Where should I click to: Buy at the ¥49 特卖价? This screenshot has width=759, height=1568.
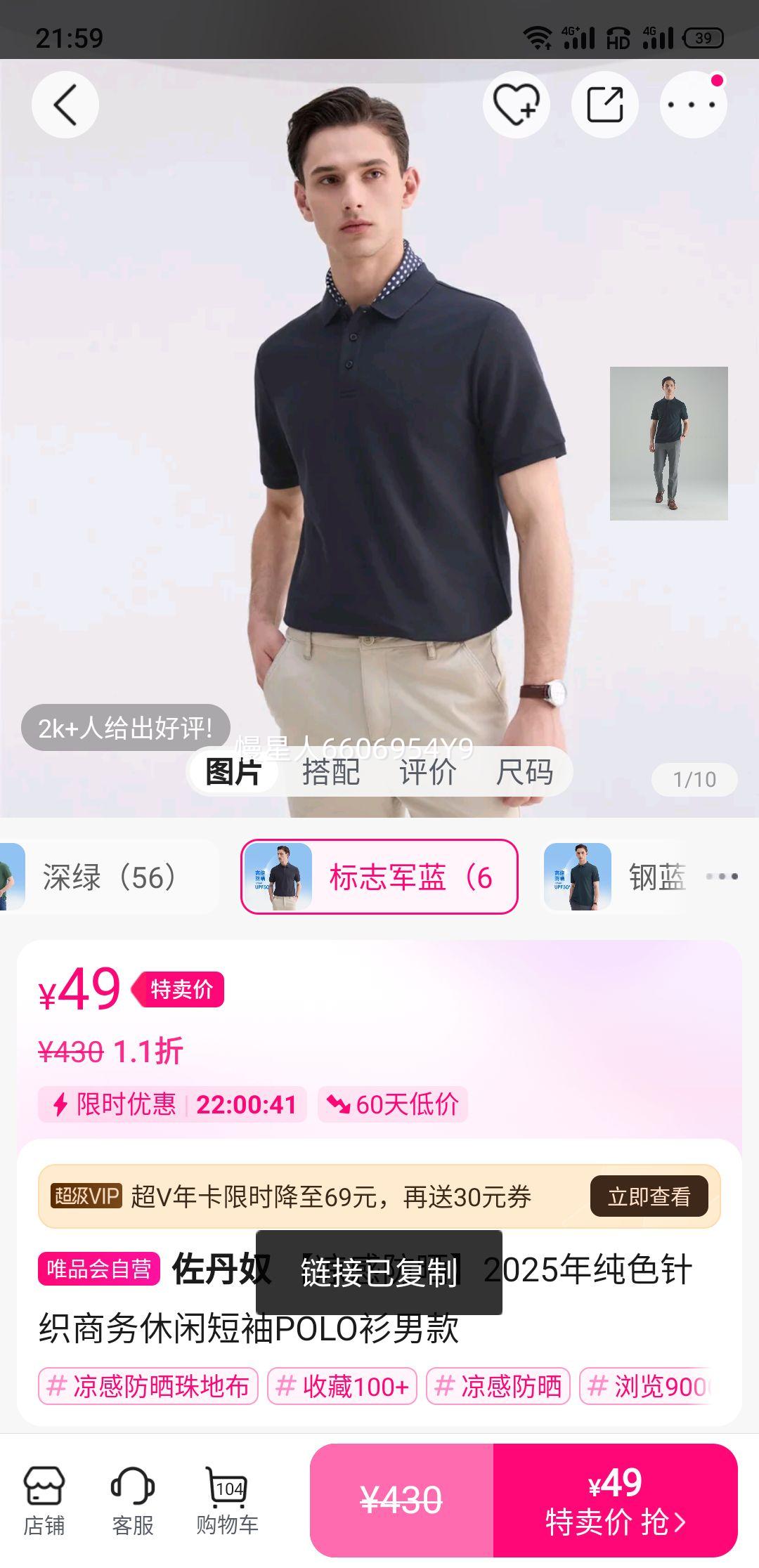615,1501
